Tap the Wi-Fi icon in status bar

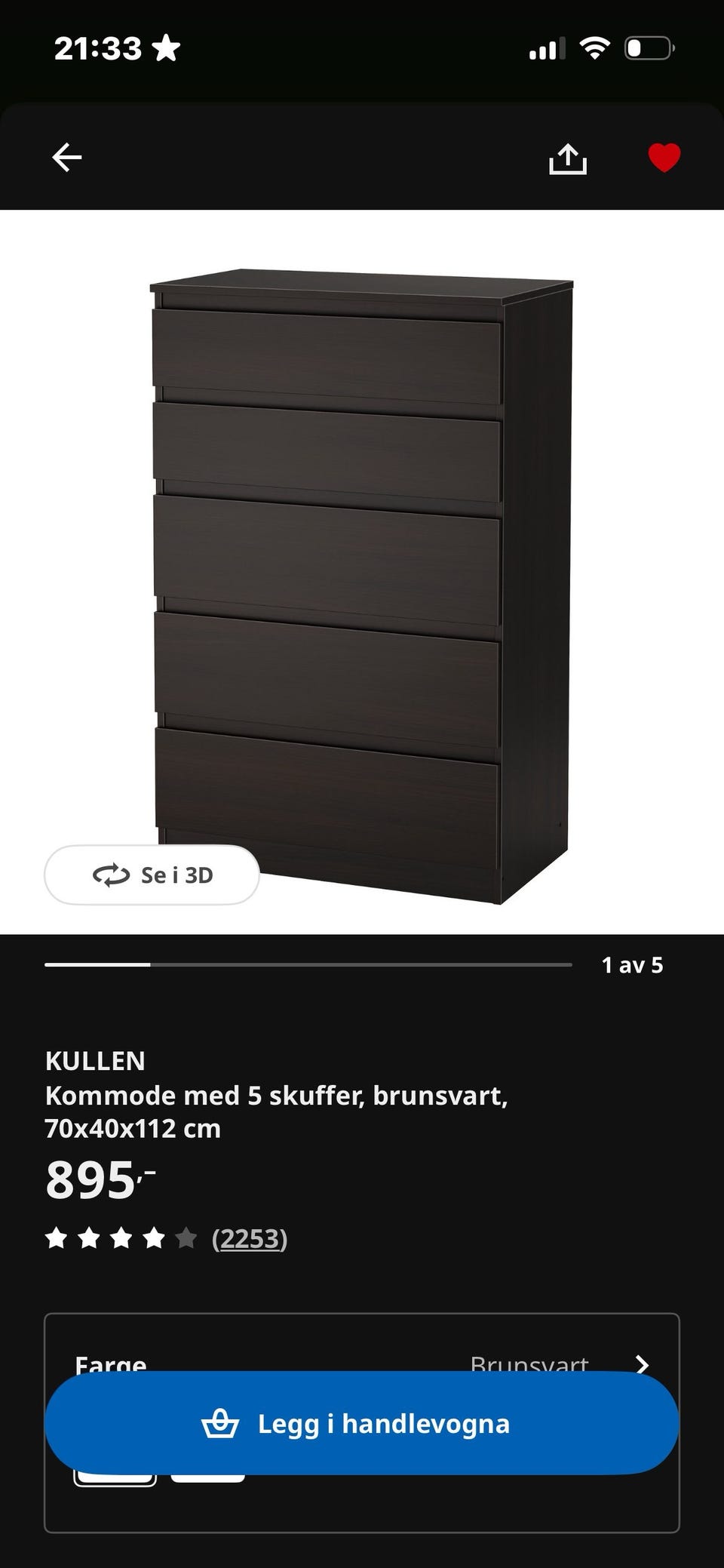pos(595,48)
